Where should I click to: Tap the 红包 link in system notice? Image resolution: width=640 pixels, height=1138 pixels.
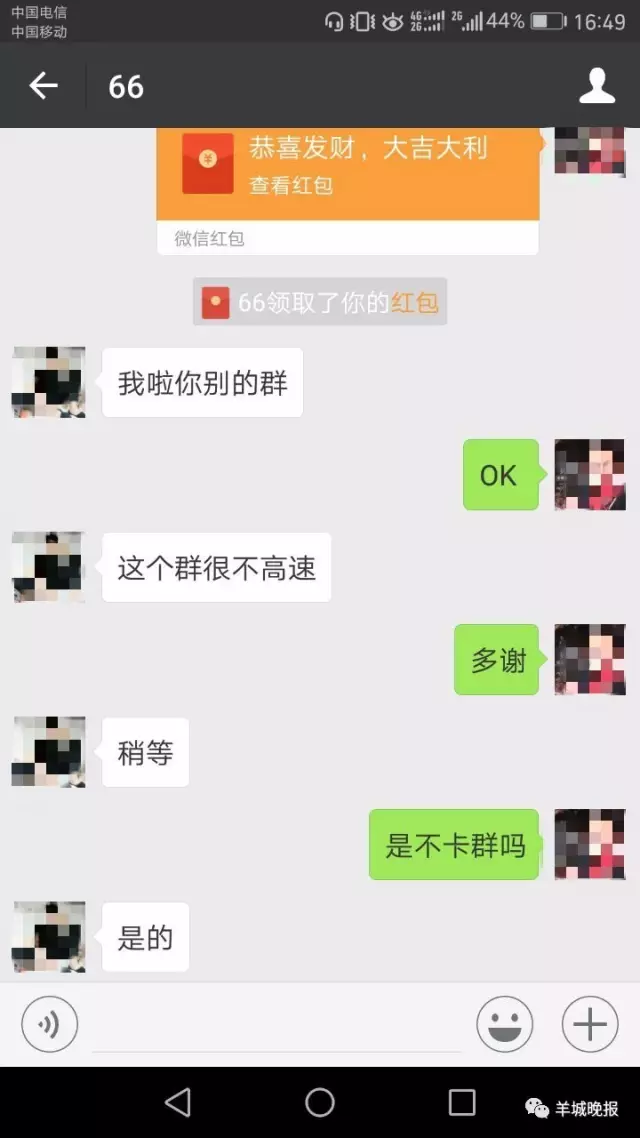(x=414, y=302)
